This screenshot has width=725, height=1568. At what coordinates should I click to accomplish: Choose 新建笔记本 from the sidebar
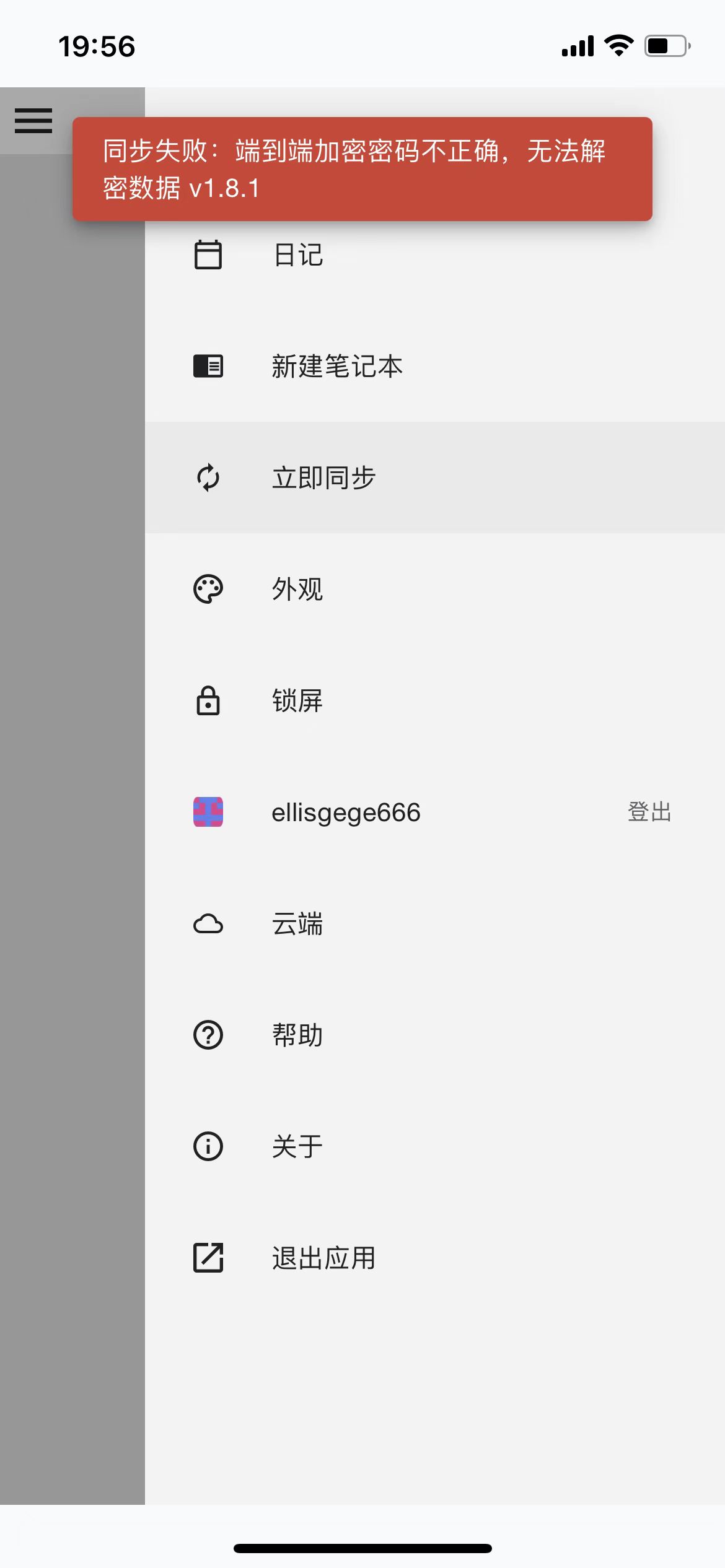(336, 366)
